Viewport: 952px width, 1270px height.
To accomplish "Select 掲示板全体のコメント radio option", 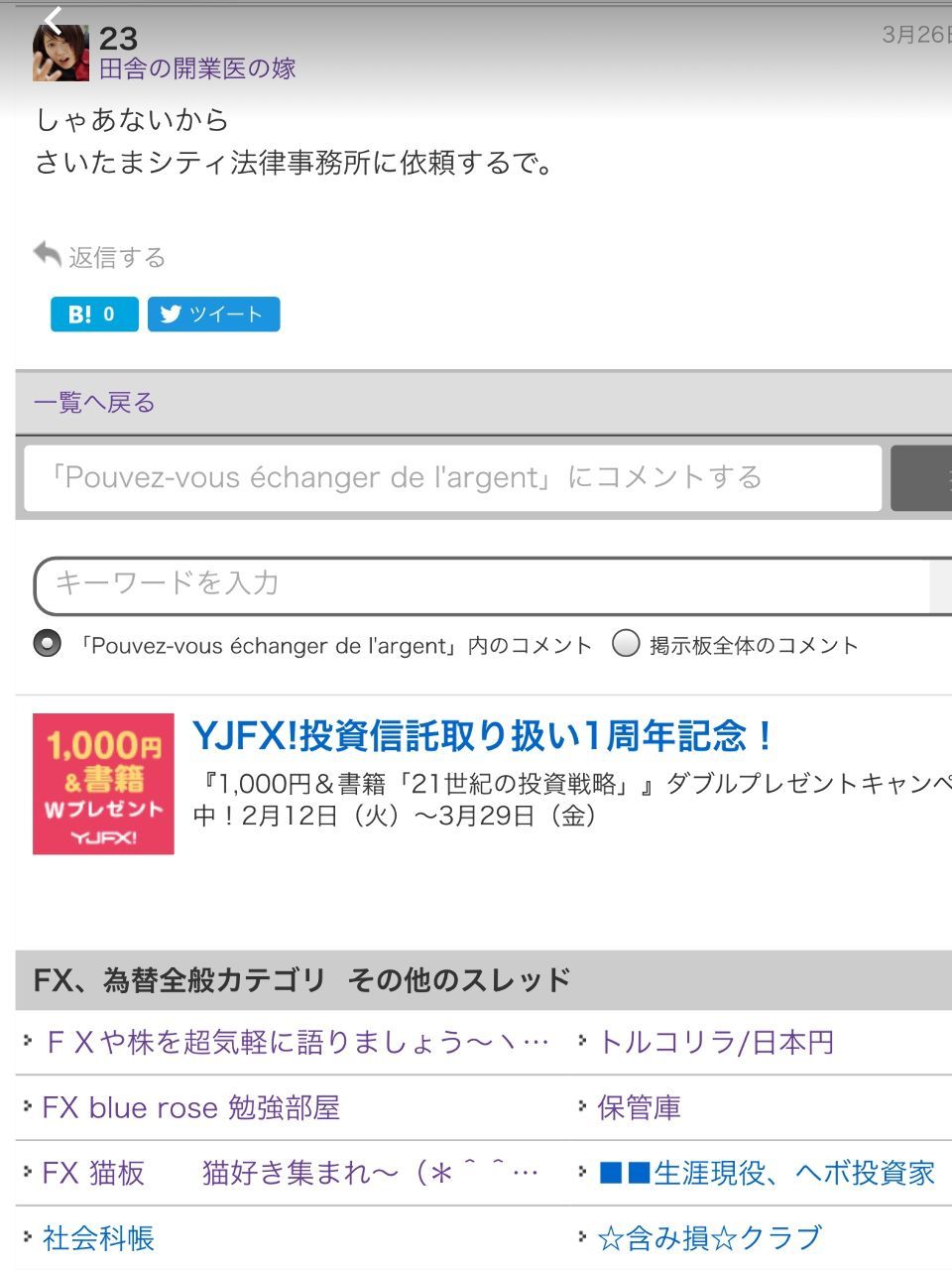I will pyautogui.click(x=626, y=644).
